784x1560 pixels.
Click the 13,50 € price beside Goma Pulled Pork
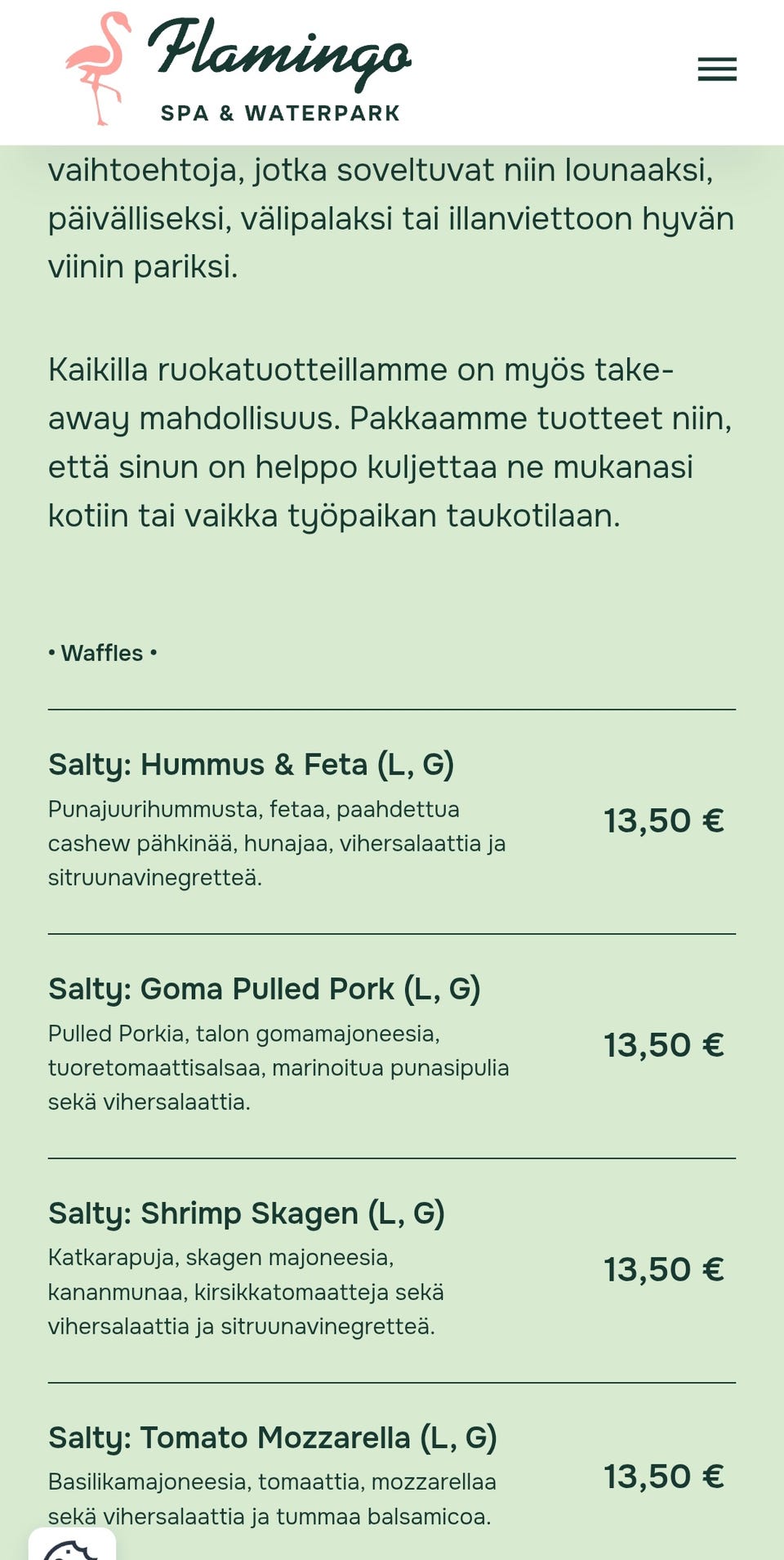pyautogui.click(x=664, y=1044)
